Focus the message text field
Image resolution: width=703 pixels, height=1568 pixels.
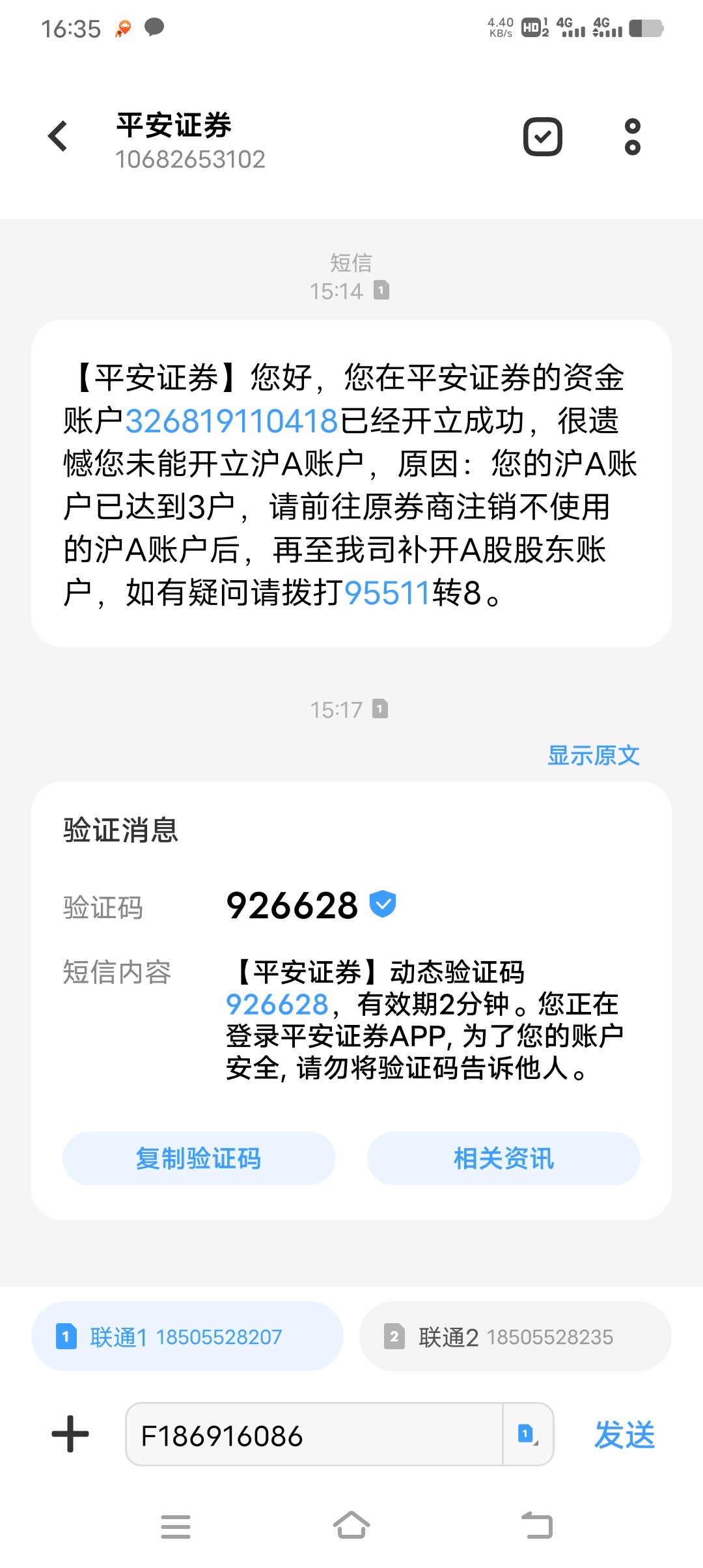[x=314, y=1435]
